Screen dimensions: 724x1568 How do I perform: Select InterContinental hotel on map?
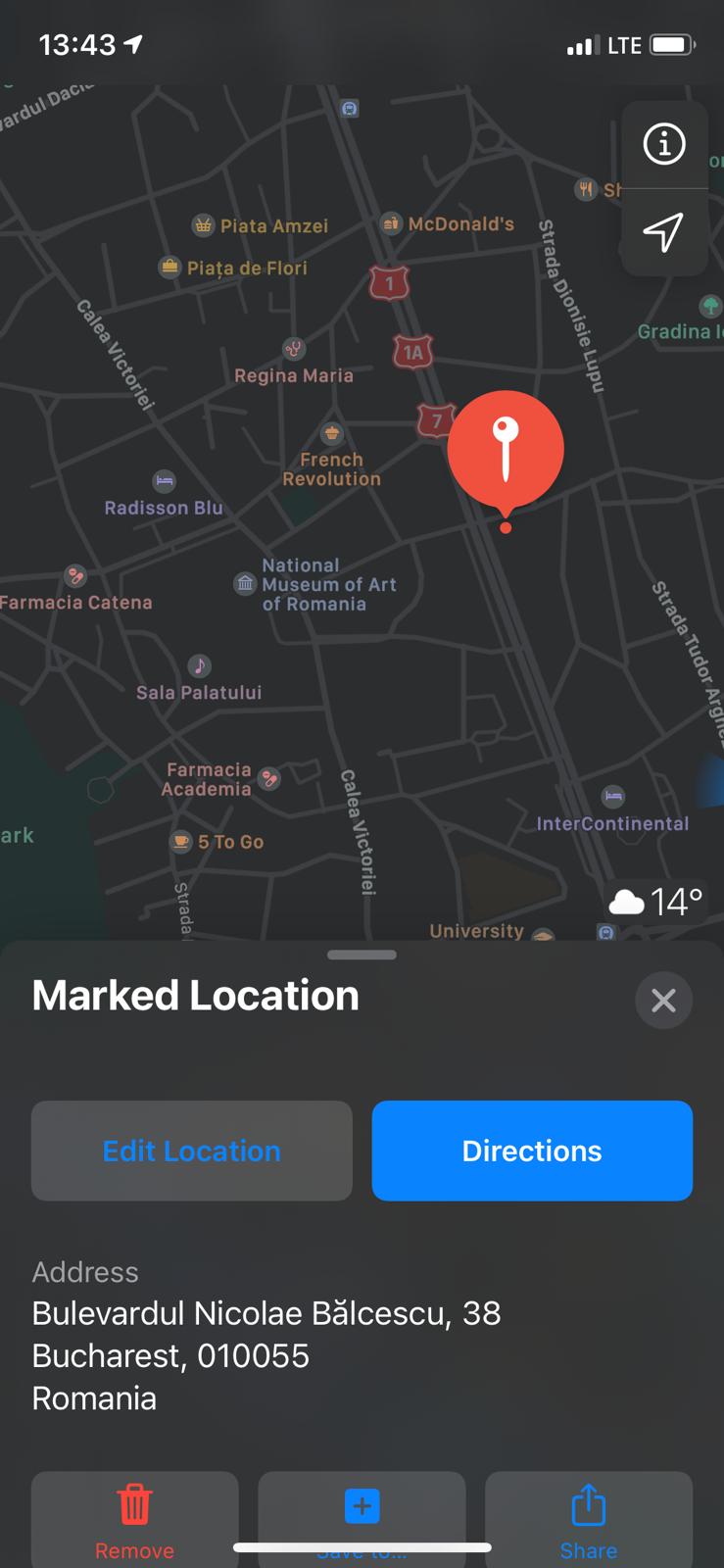[612, 796]
